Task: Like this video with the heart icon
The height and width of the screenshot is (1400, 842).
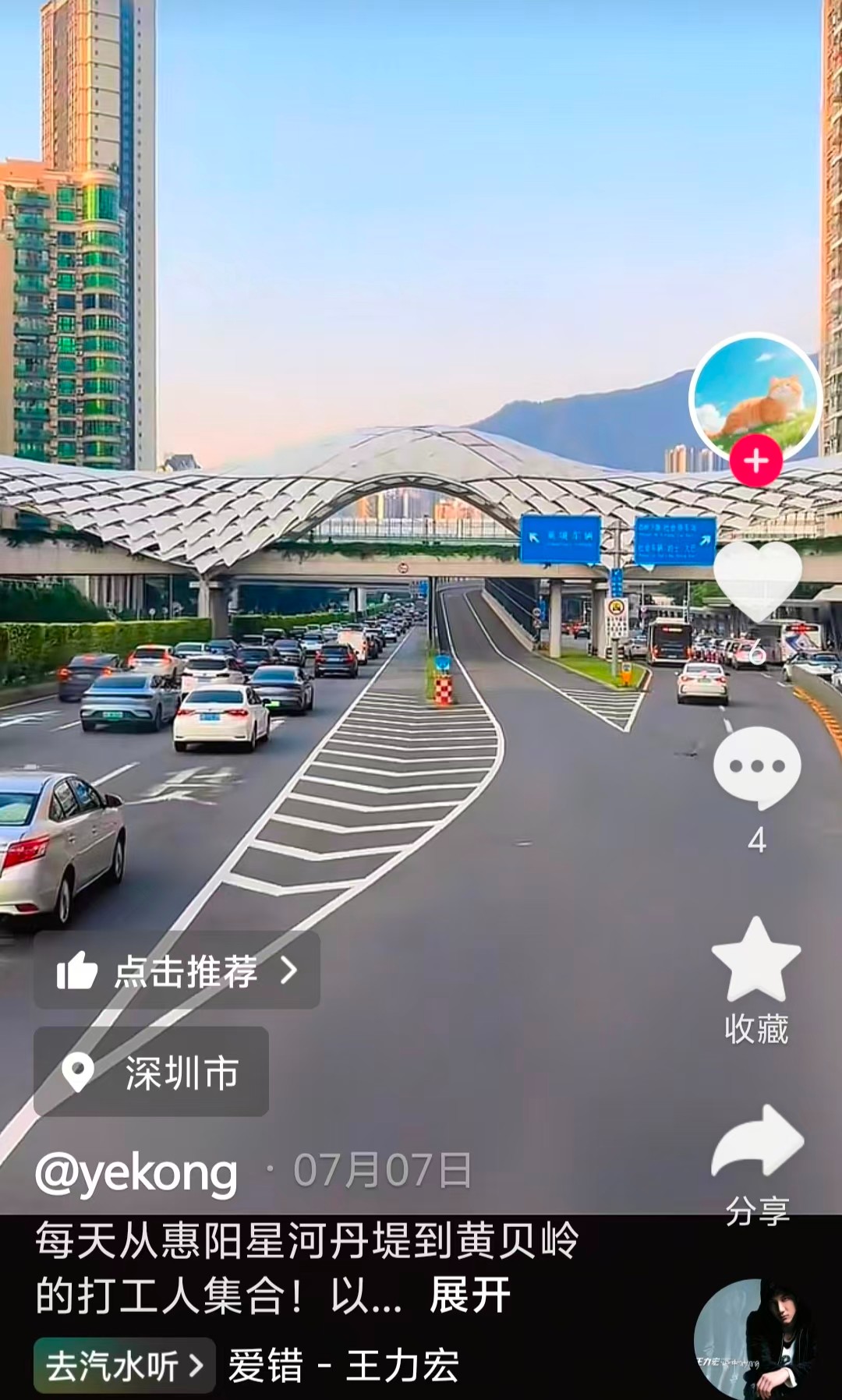Action: [x=757, y=581]
